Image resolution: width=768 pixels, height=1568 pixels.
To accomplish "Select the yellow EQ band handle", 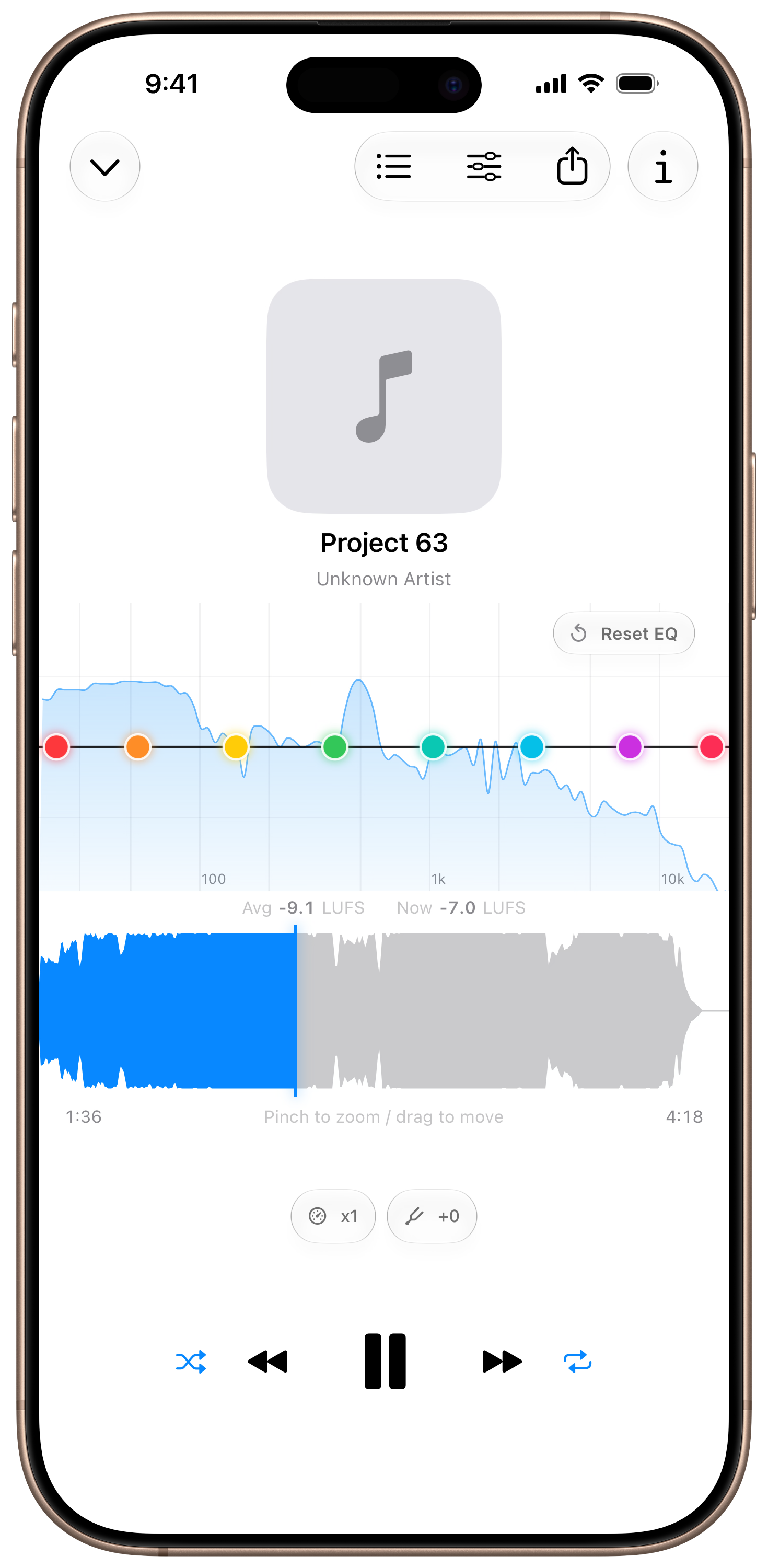I will 236,746.
